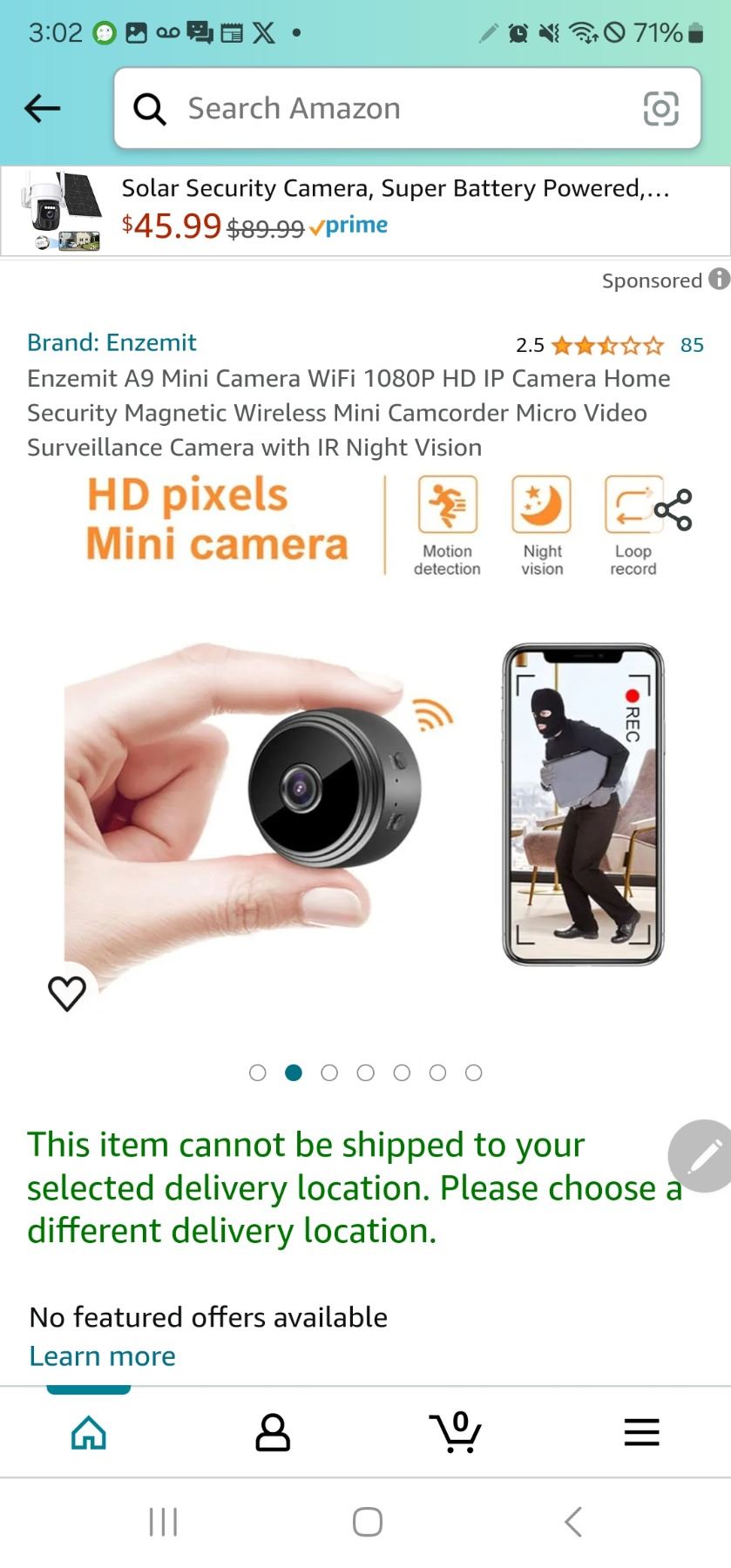
Task: Open sponsored ad info icon
Action: (x=719, y=280)
